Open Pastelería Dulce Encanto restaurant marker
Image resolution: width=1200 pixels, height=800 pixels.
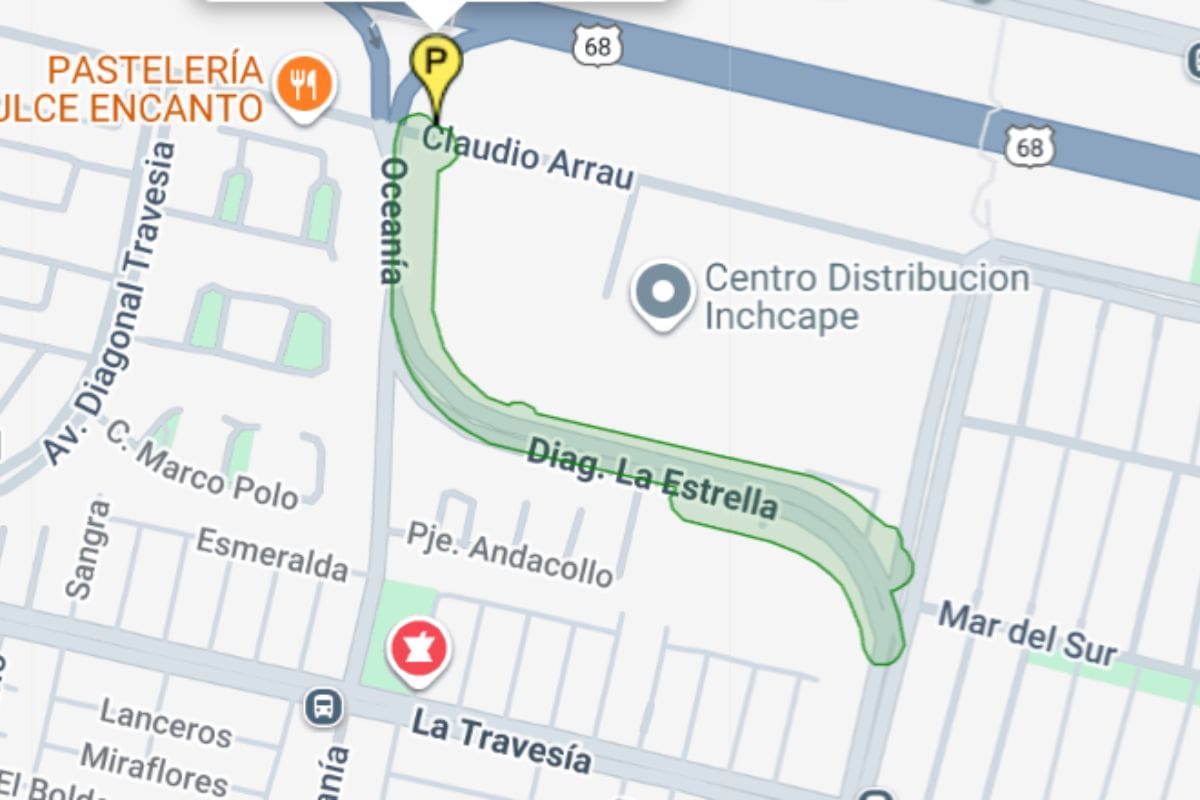pos(304,84)
